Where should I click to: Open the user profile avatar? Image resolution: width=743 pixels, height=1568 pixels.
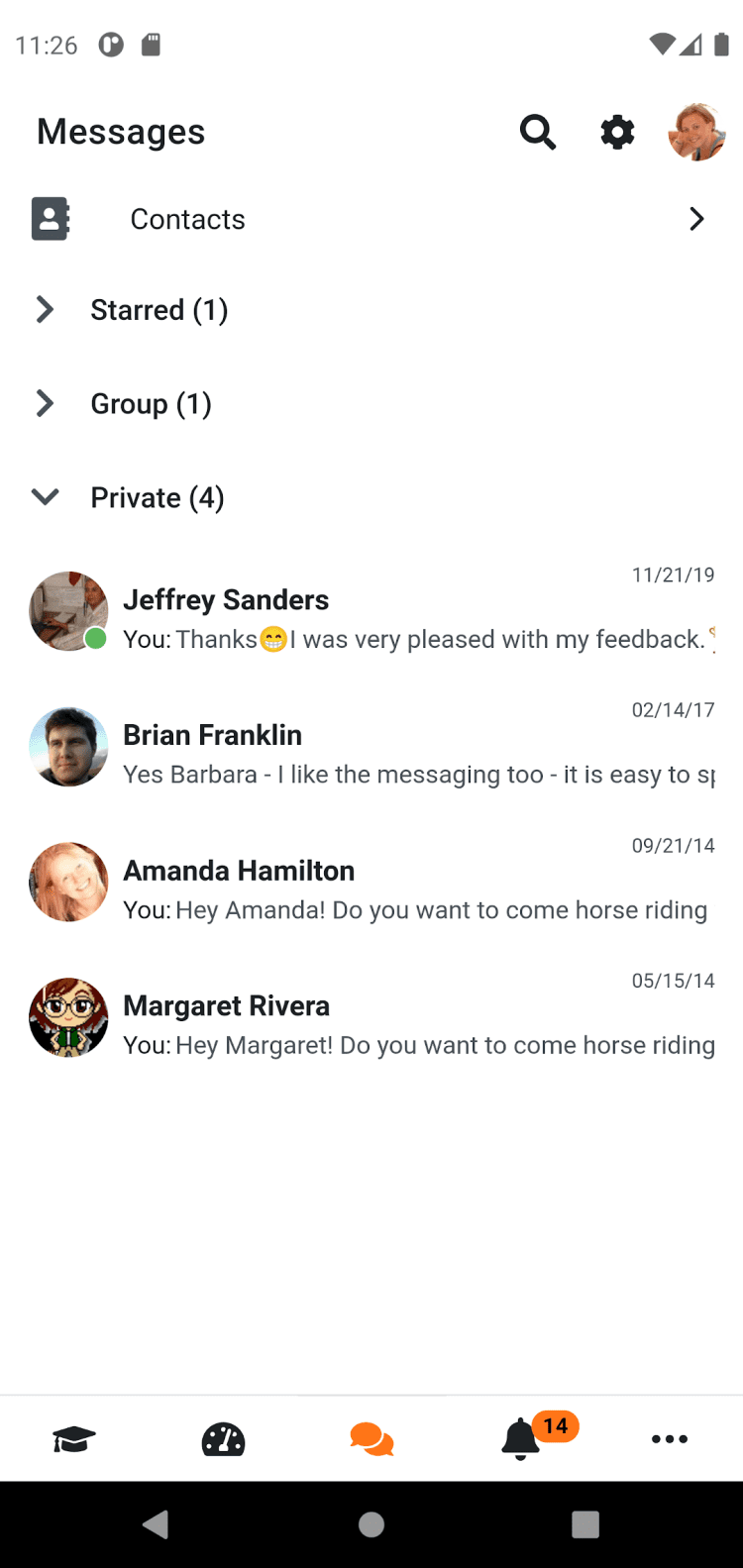[697, 132]
